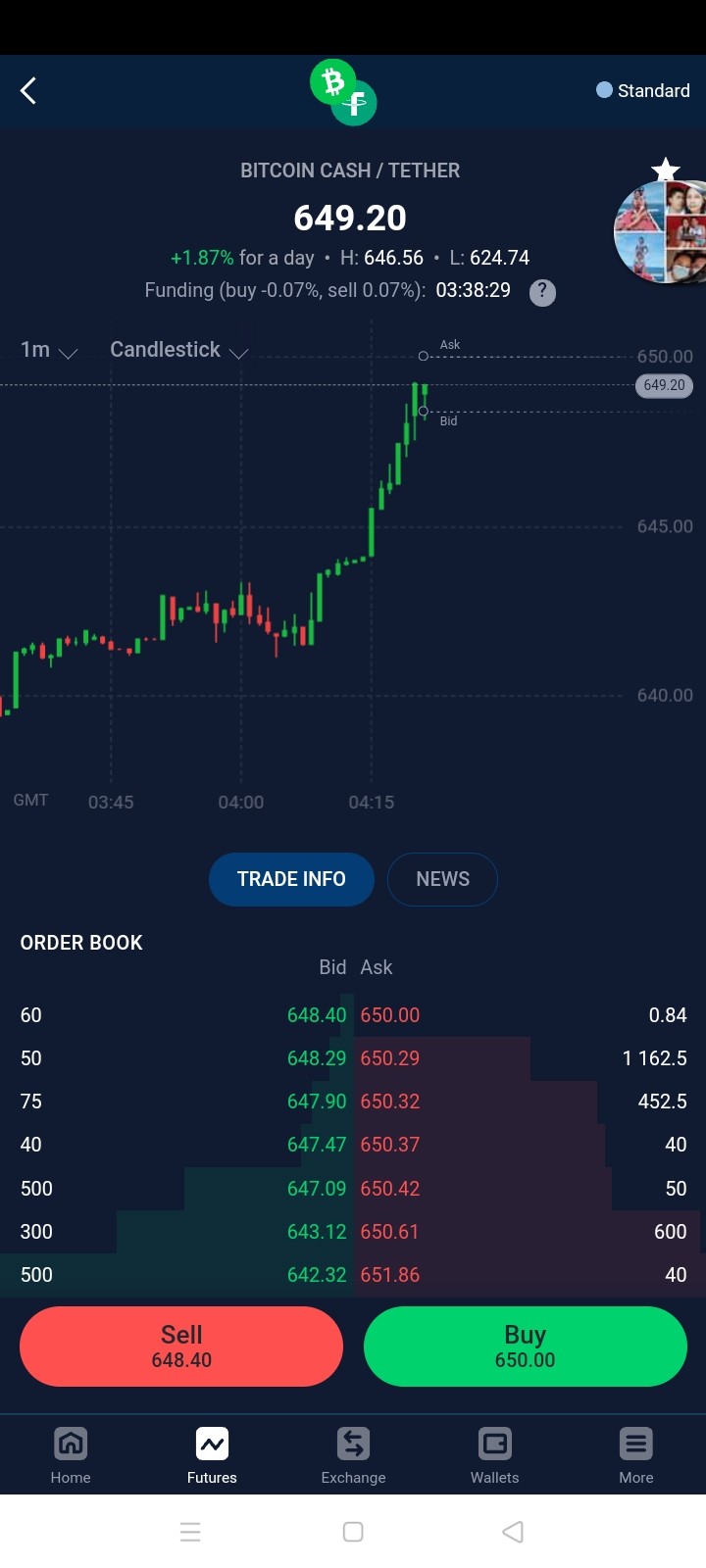Open the Wallets tab
The width and height of the screenshot is (706, 1568).
pos(494,1455)
